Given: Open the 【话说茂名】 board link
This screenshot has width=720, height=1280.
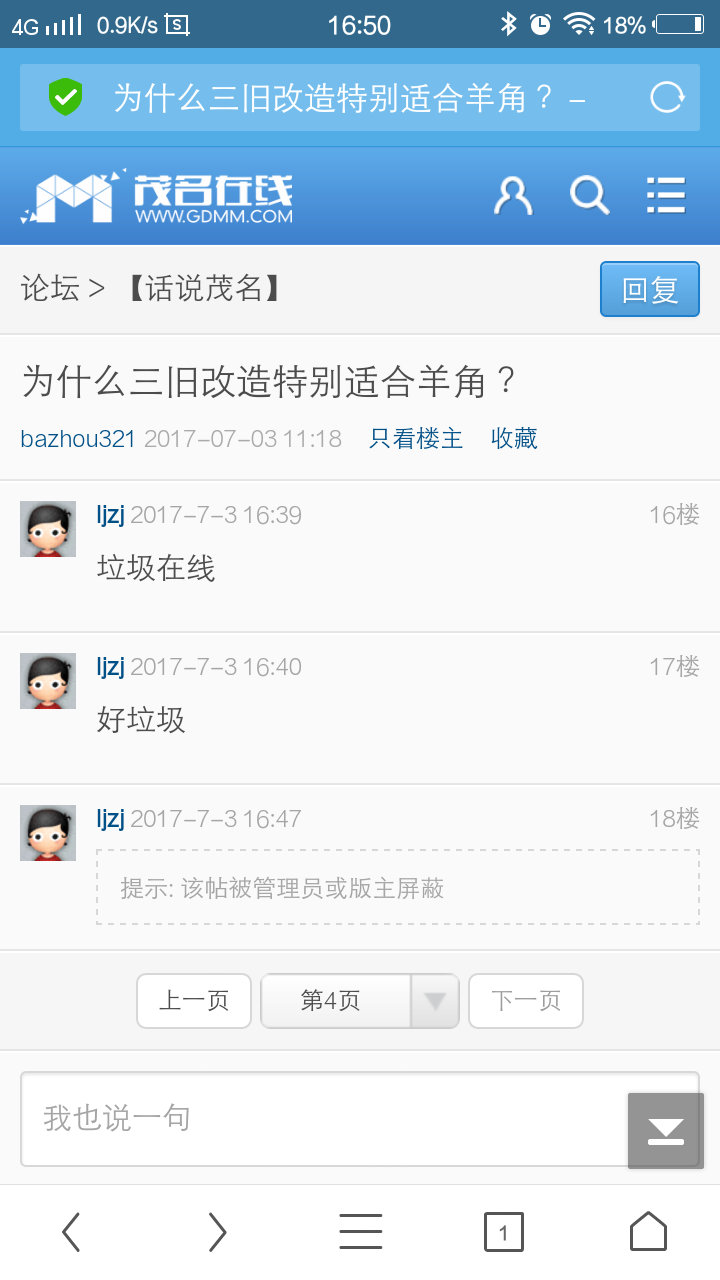Looking at the screenshot, I should point(203,289).
